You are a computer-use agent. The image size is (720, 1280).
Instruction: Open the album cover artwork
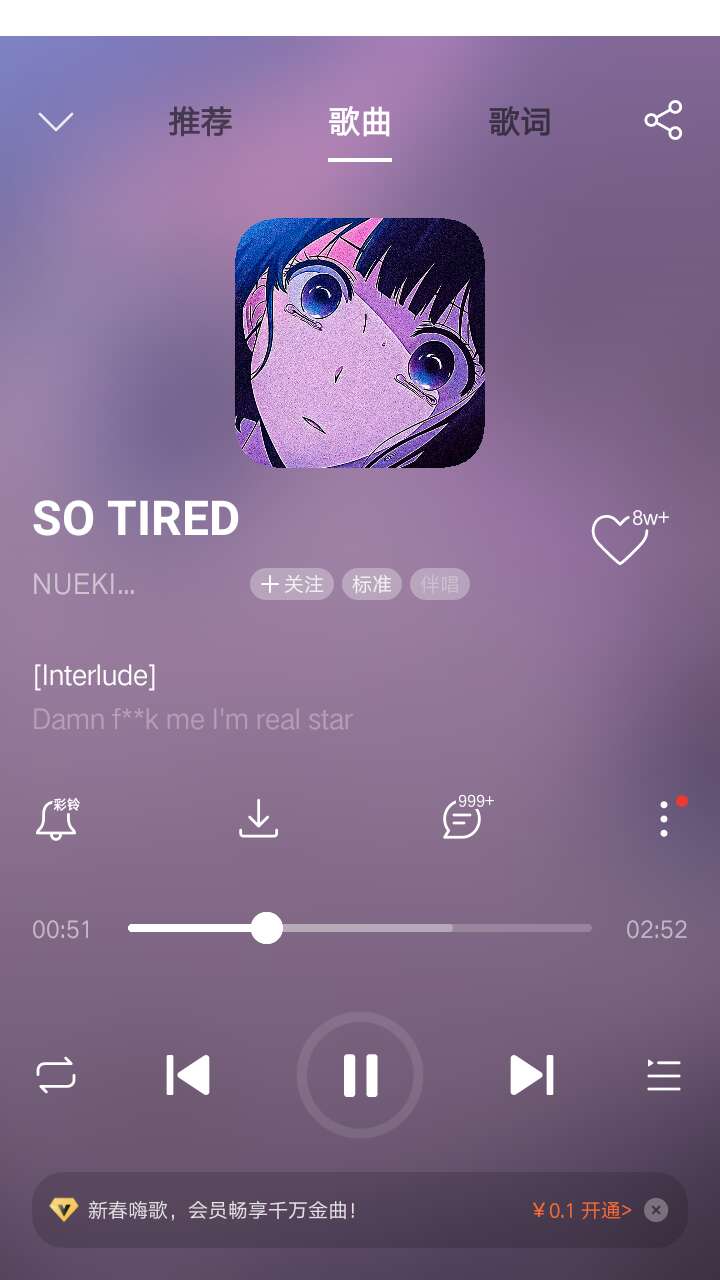click(360, 343)
